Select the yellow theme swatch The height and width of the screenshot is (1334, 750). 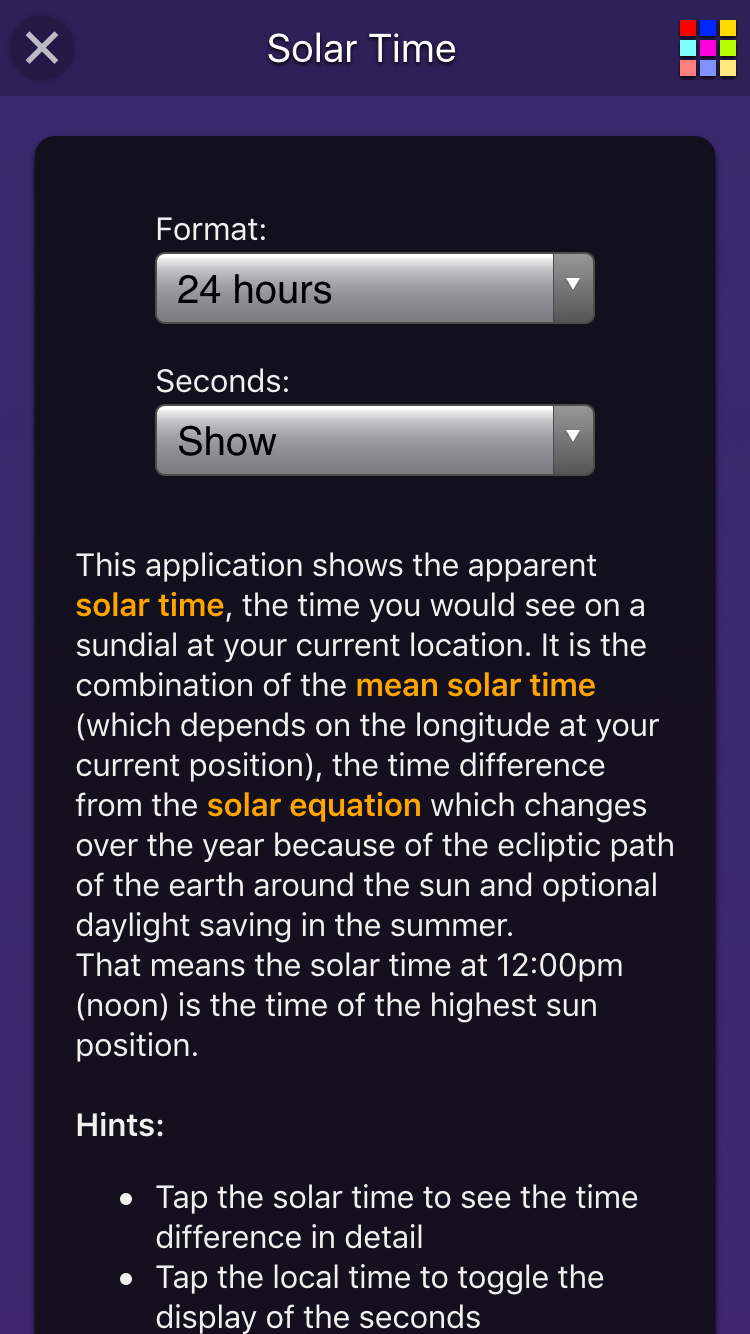tap(728, 28)
